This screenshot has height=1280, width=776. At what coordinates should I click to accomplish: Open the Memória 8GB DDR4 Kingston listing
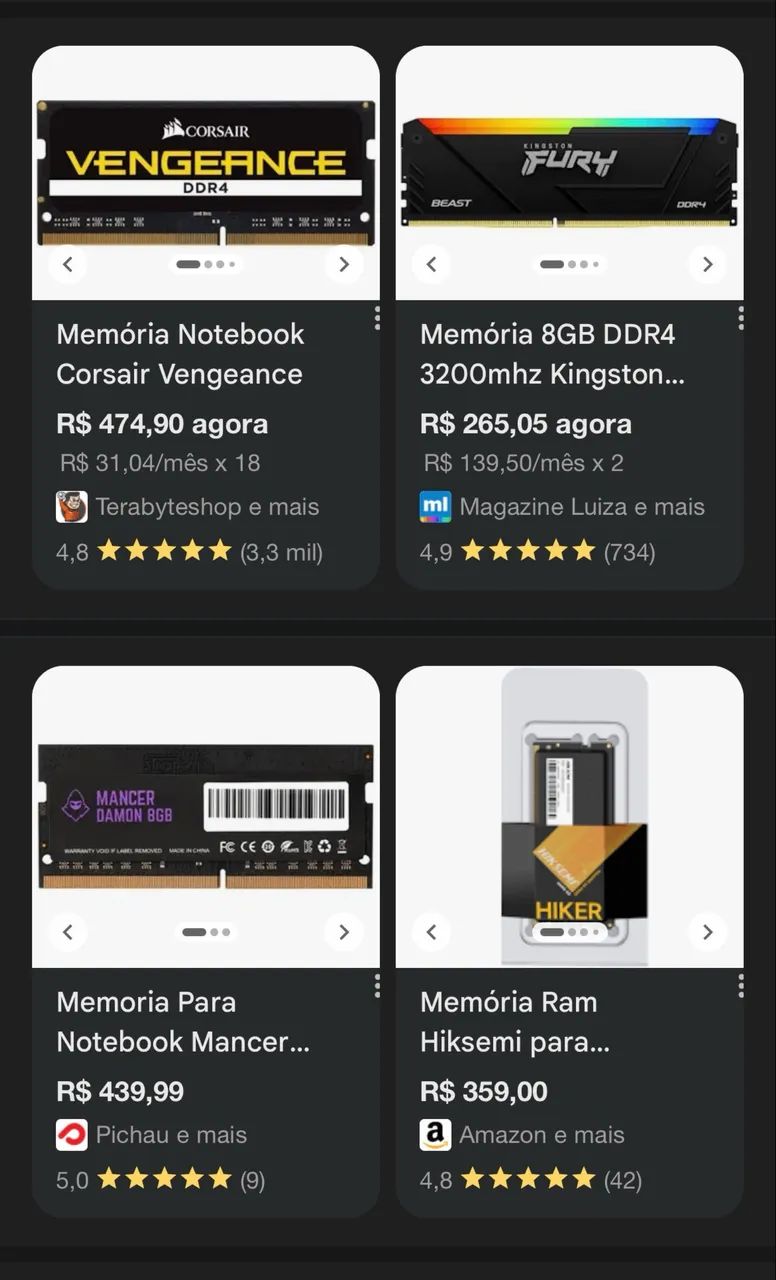coord(545,354)
